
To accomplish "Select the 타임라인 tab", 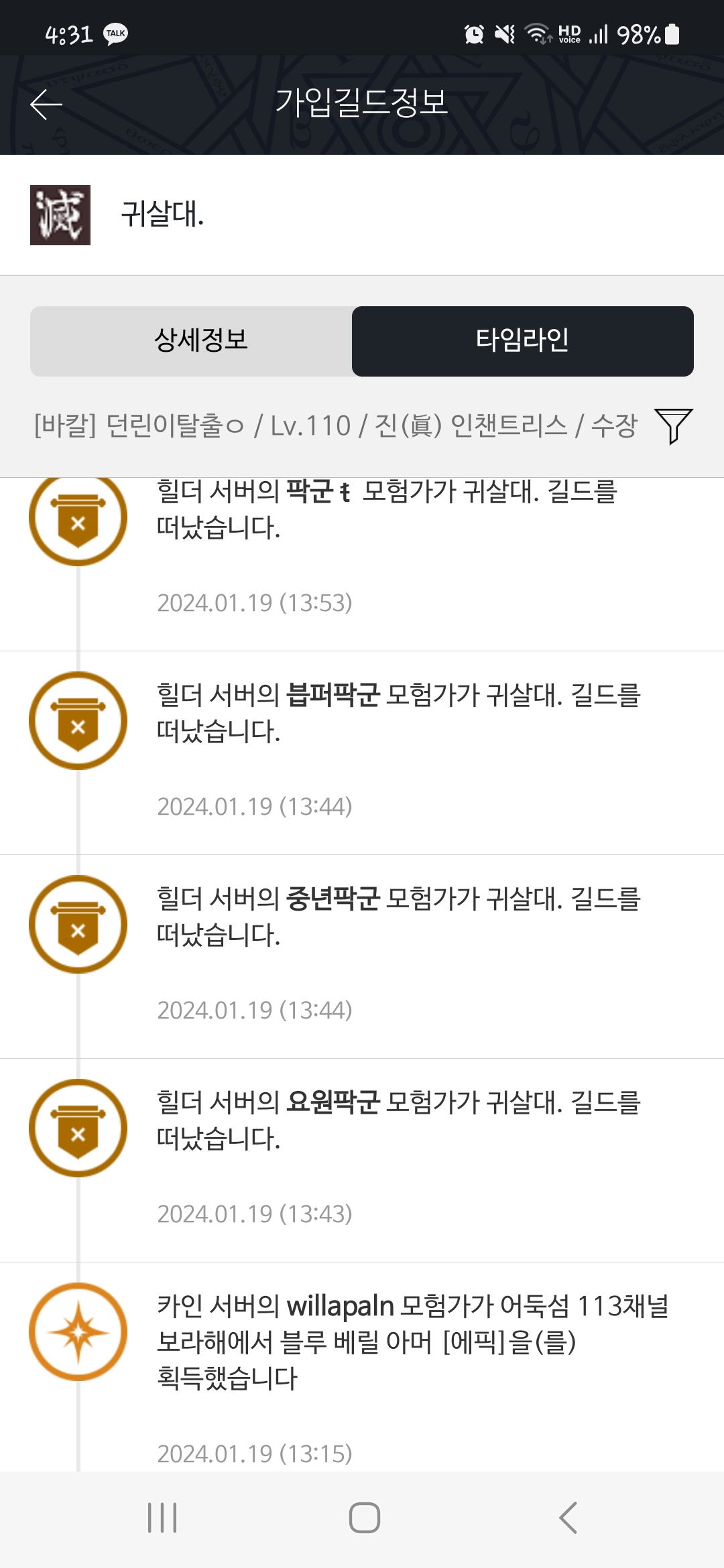I will coord(522,340).
